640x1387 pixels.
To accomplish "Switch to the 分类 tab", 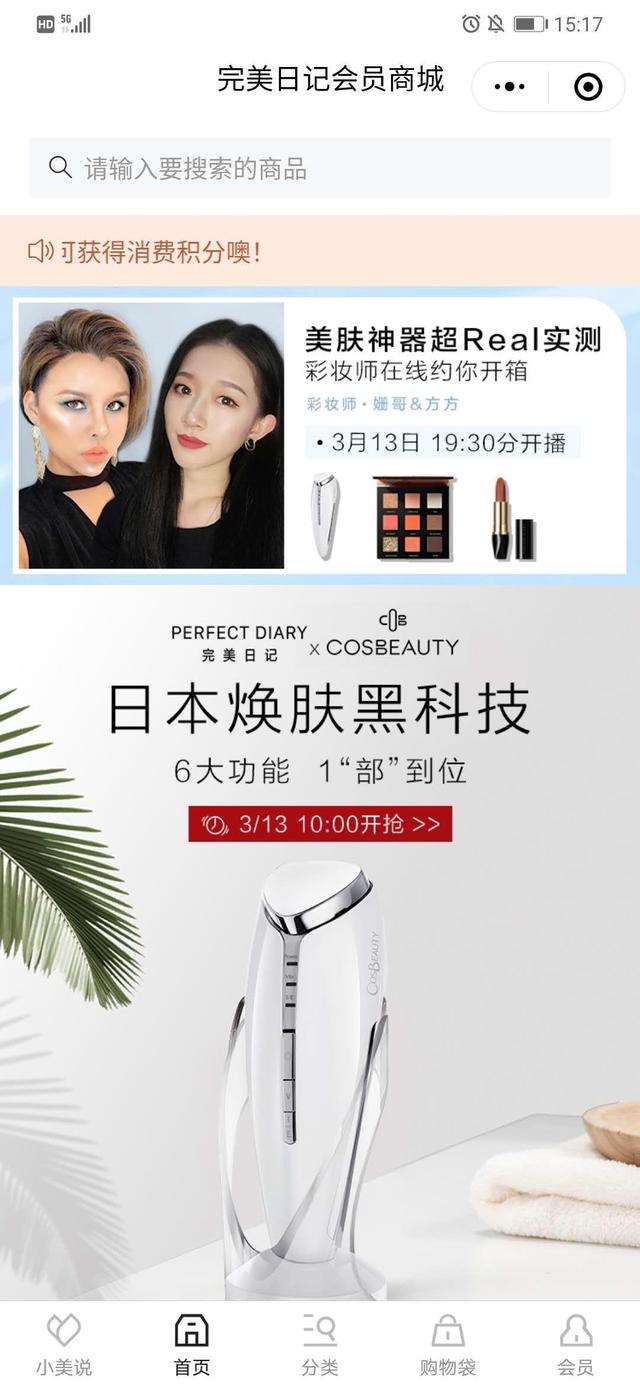I will pyautogui.click(x=320, y=1345).
